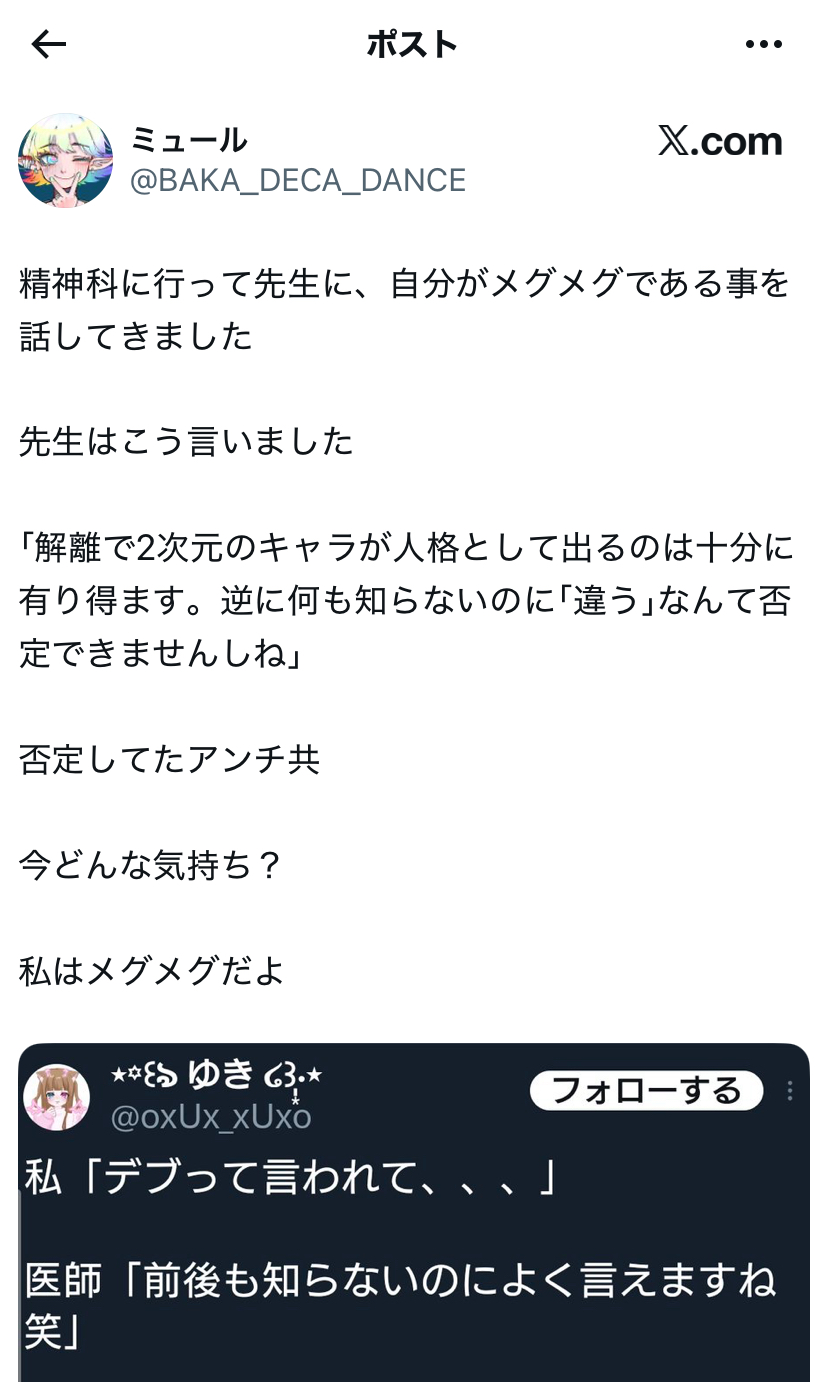Go back using the top-left arrow
The image size is (828, 1382).
tap(48, 44)
